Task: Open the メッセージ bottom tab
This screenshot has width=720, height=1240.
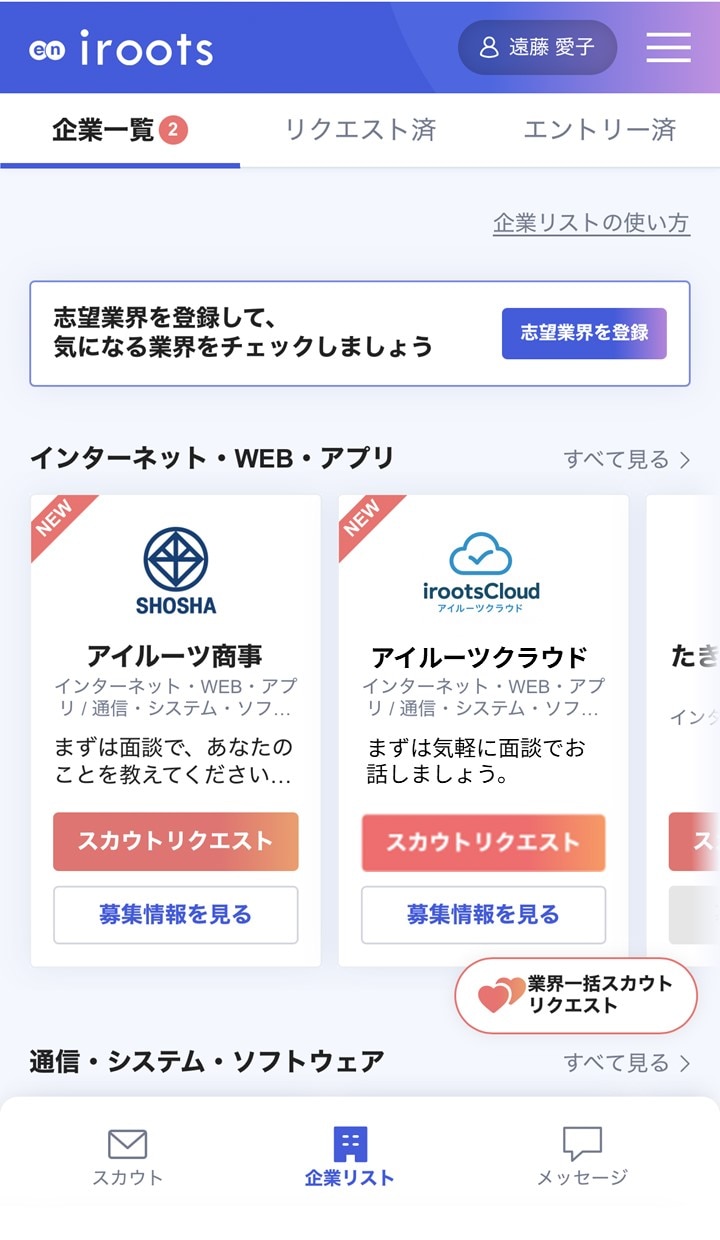Action: pos(582,1157)
